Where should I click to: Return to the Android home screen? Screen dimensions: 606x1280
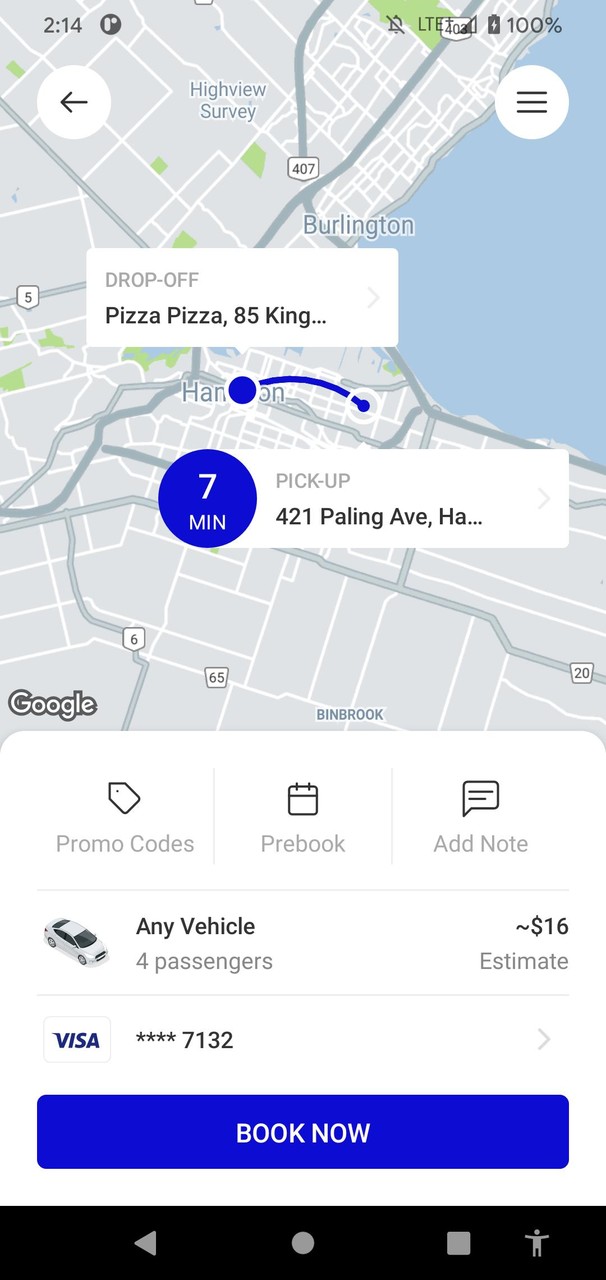click(303, 1243)
